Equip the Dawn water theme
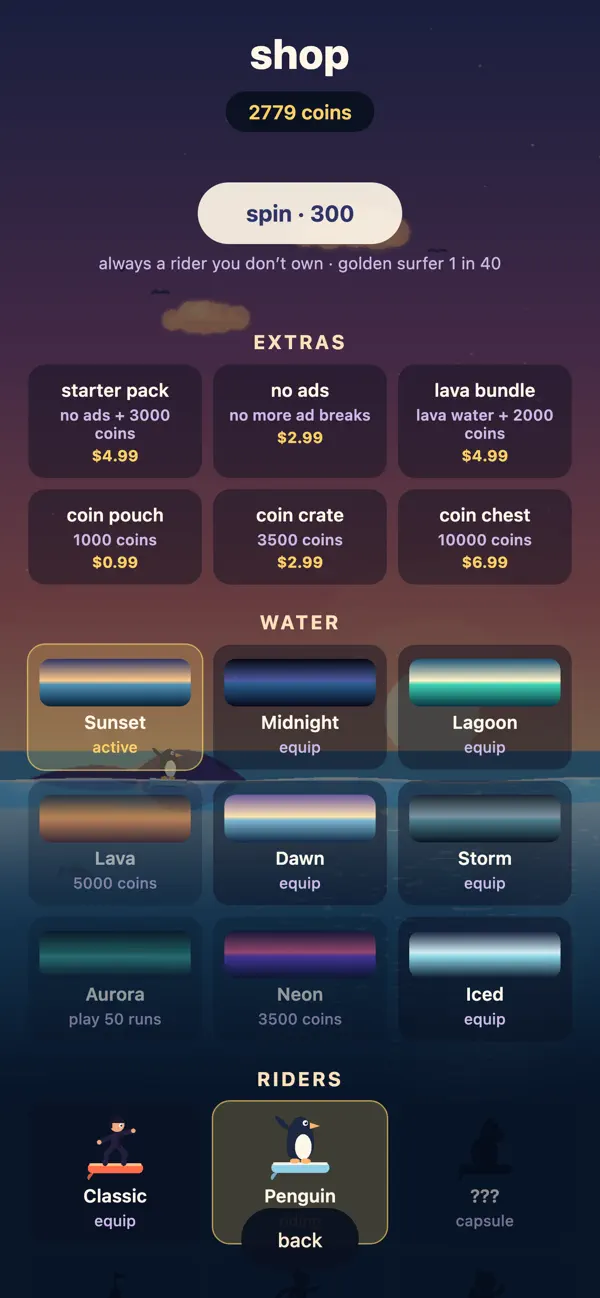The image size is (600, 1298). (x=300, y=843)
